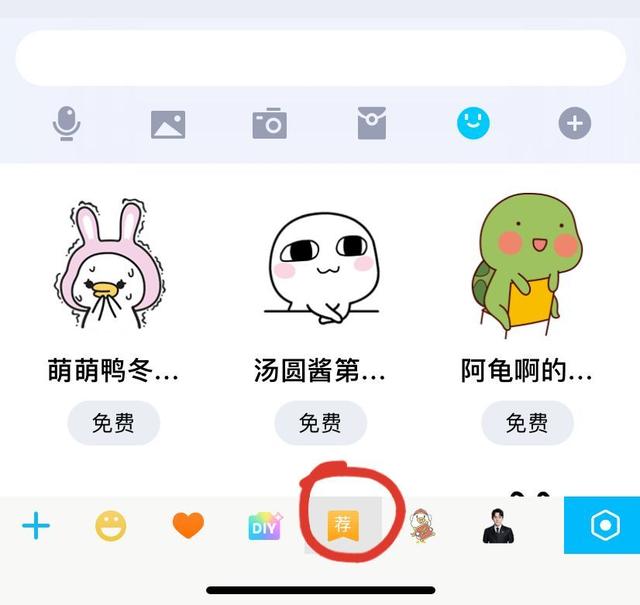The width and height of the screenshot is (640, 605).
Task: Send a red packet
Action: point(371,124)
